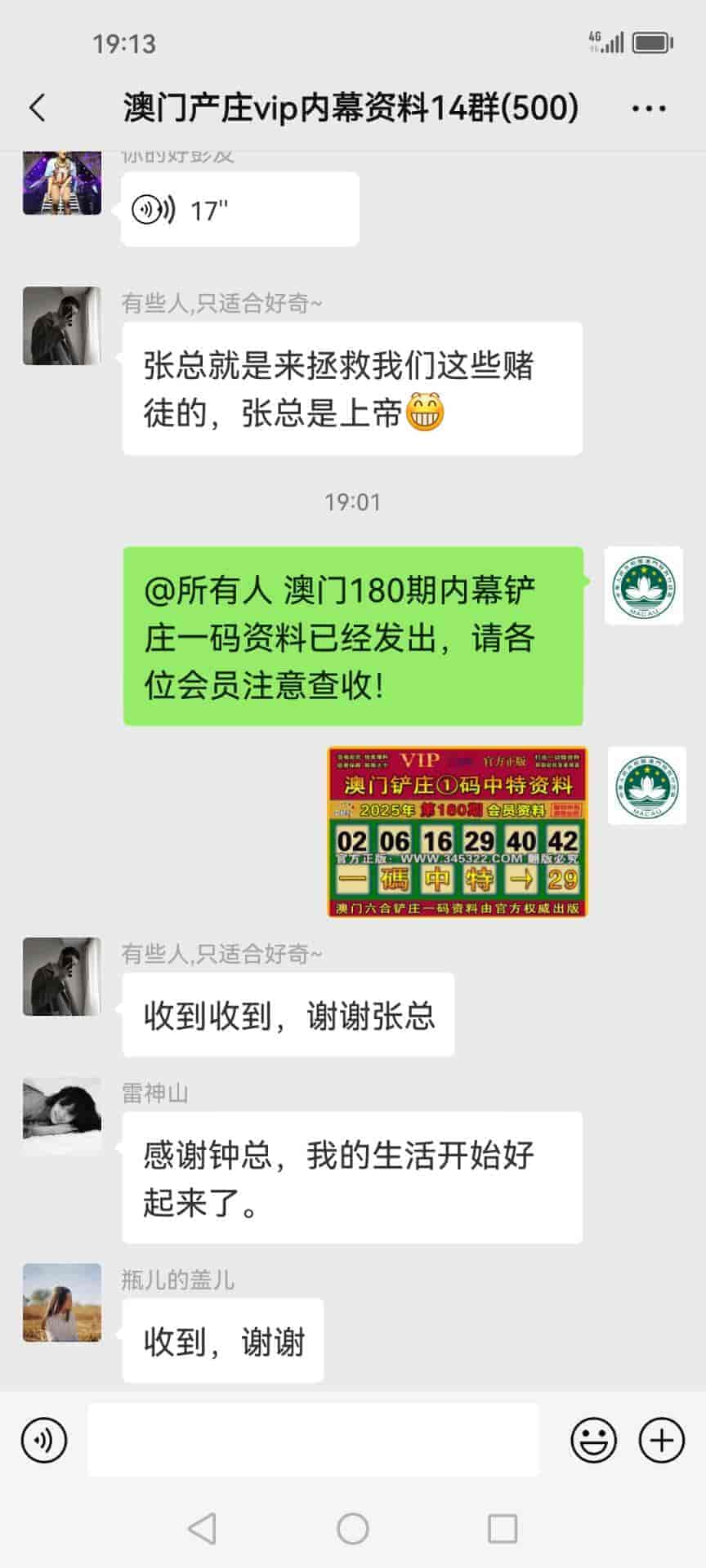Screen dimensions: 706x1568
Task: View 瓶儿的盖儿's profile avatar
Action: tap(62, 1303)
